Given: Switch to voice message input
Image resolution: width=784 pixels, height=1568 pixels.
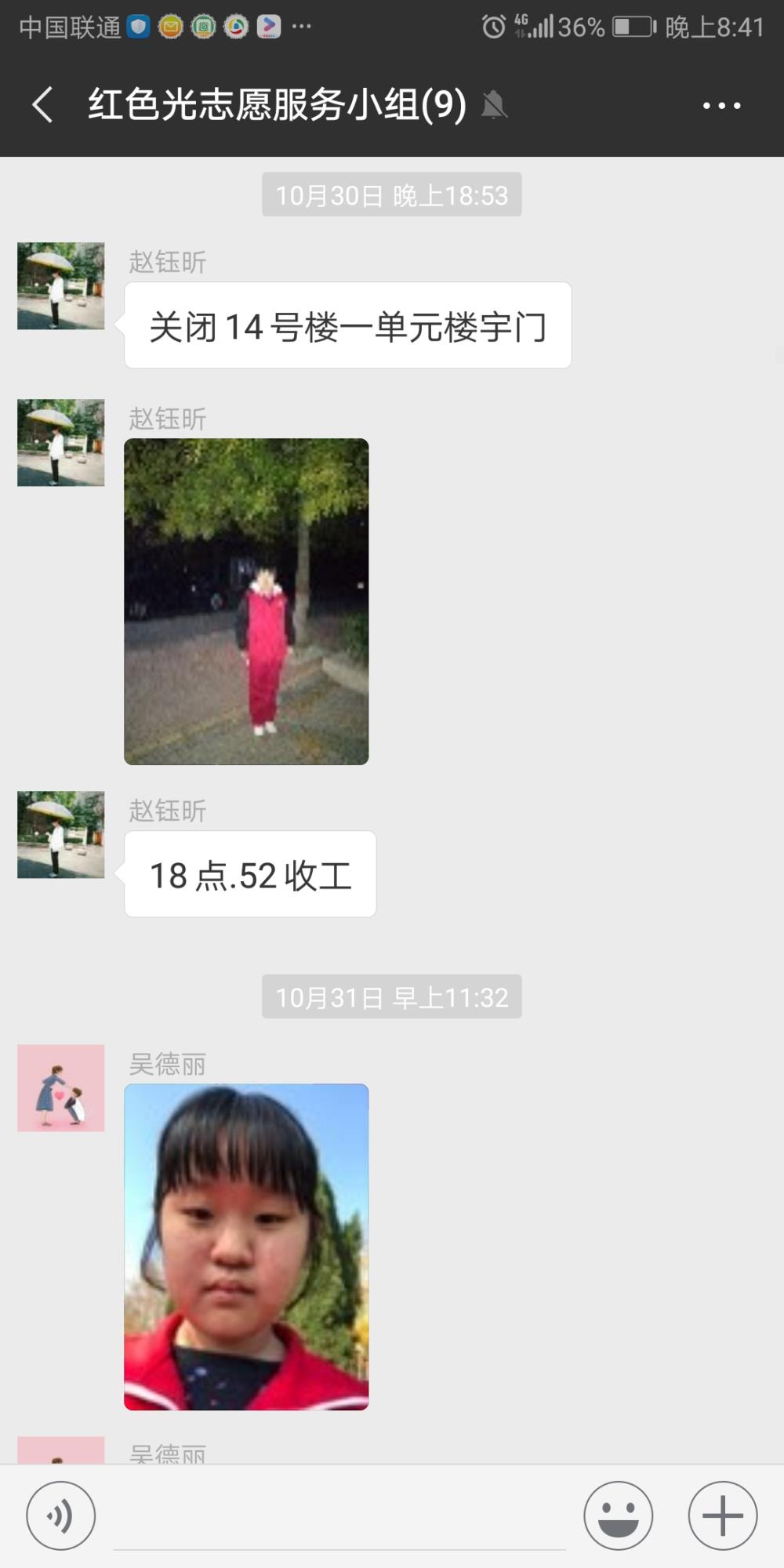Looking at the screenshot, I should point(61,1515).
